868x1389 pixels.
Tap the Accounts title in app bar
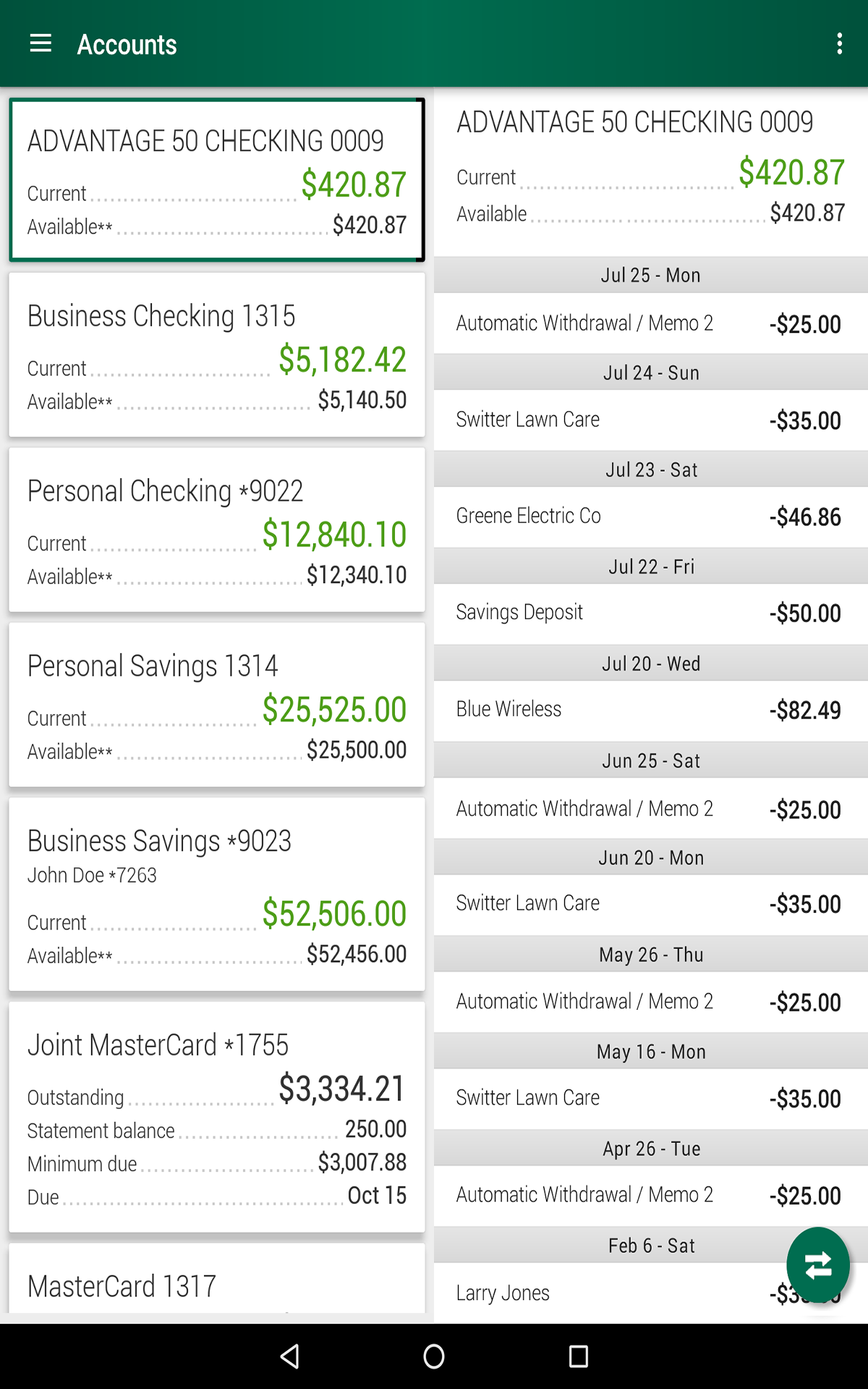127,44
